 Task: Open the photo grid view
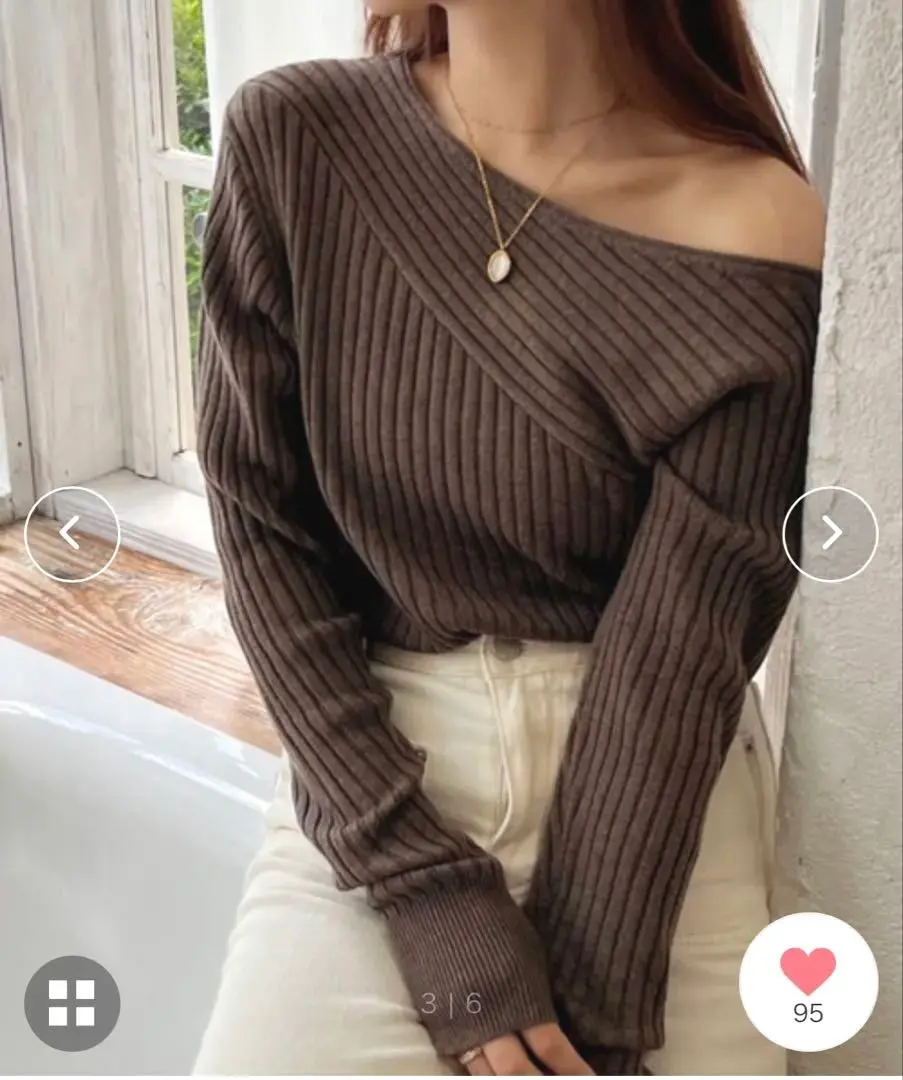click(72, 1003)
